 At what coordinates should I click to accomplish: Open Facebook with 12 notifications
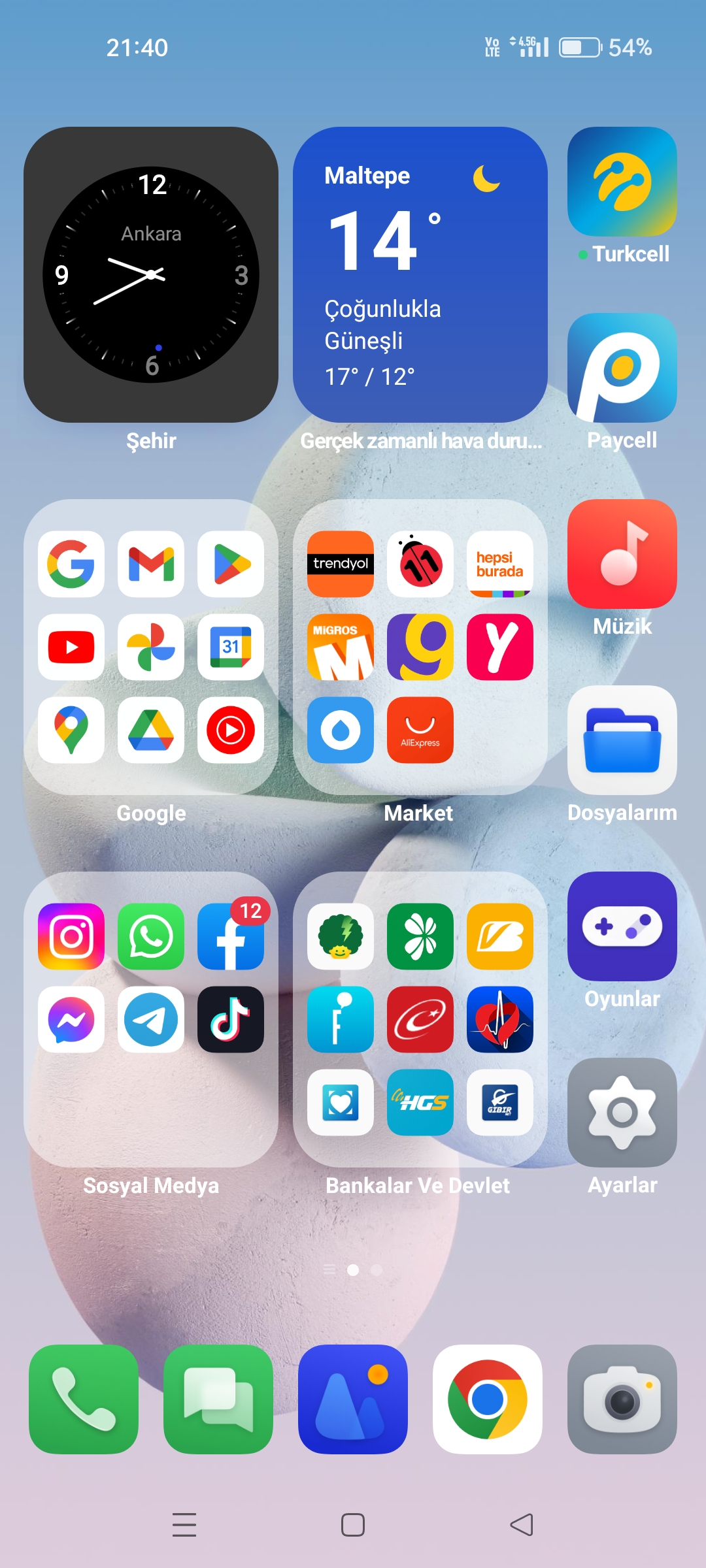pyautogui.click(x=231, y=936)
